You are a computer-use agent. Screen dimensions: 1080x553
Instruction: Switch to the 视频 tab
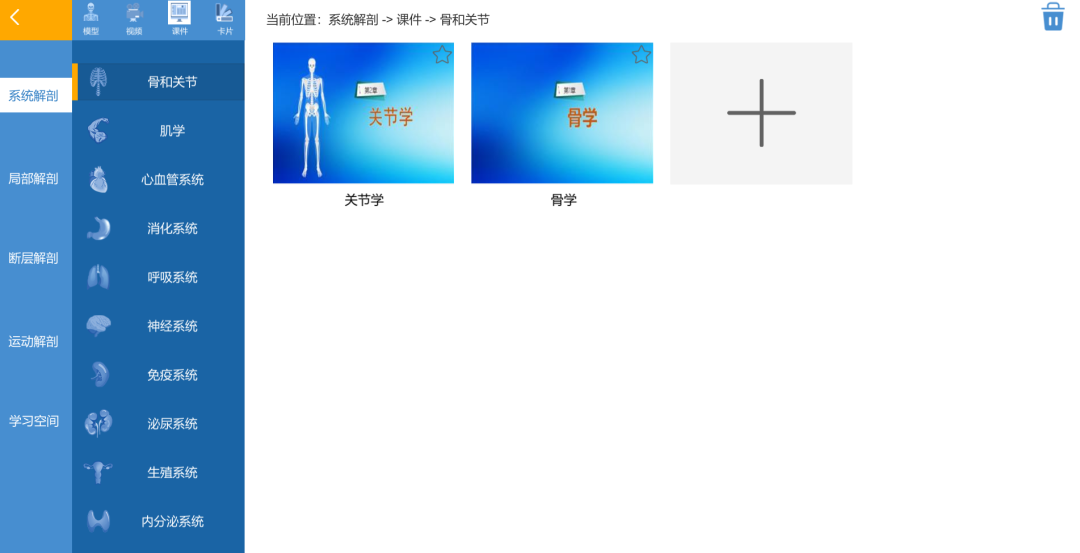134,19
